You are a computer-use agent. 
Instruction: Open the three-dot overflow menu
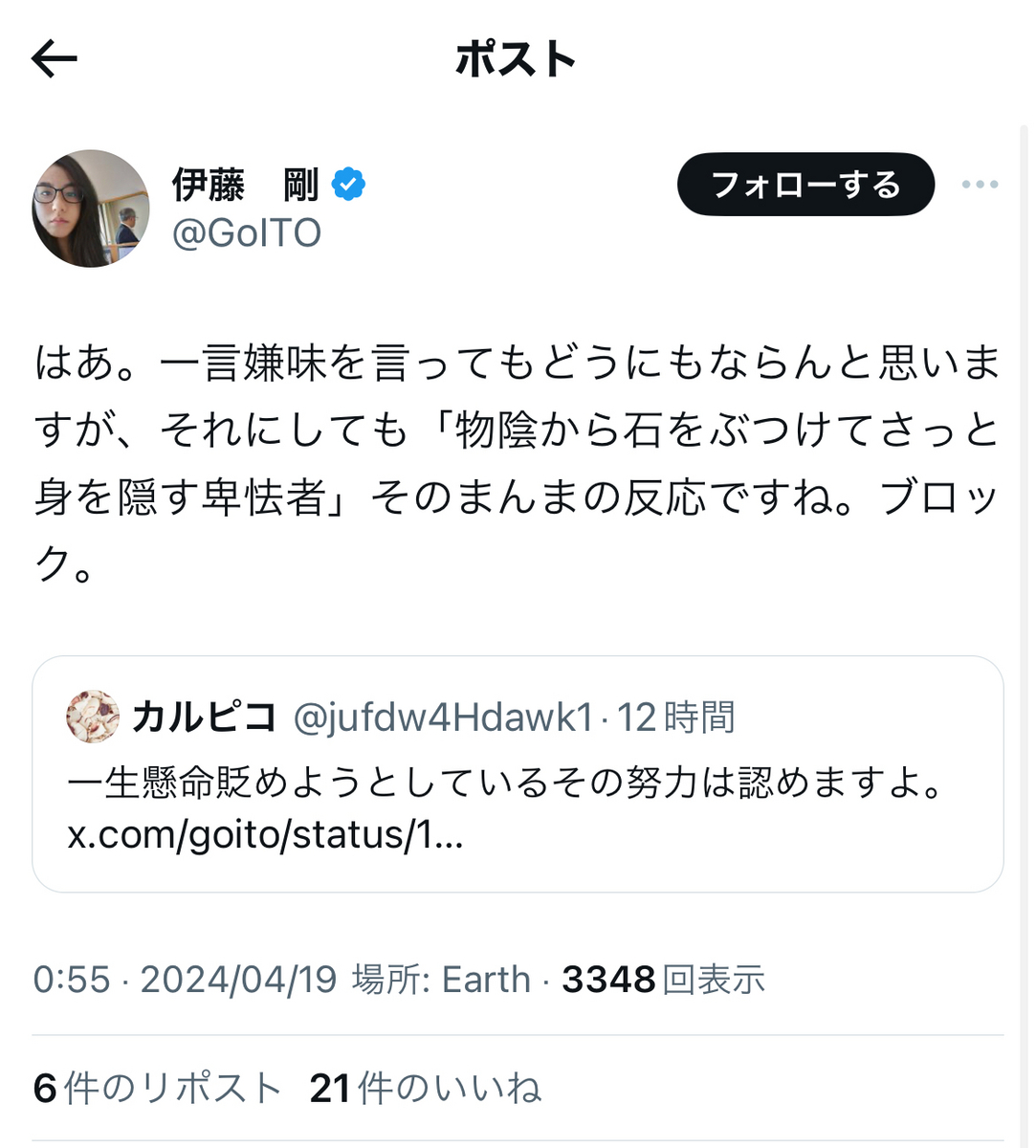point(980,185)
